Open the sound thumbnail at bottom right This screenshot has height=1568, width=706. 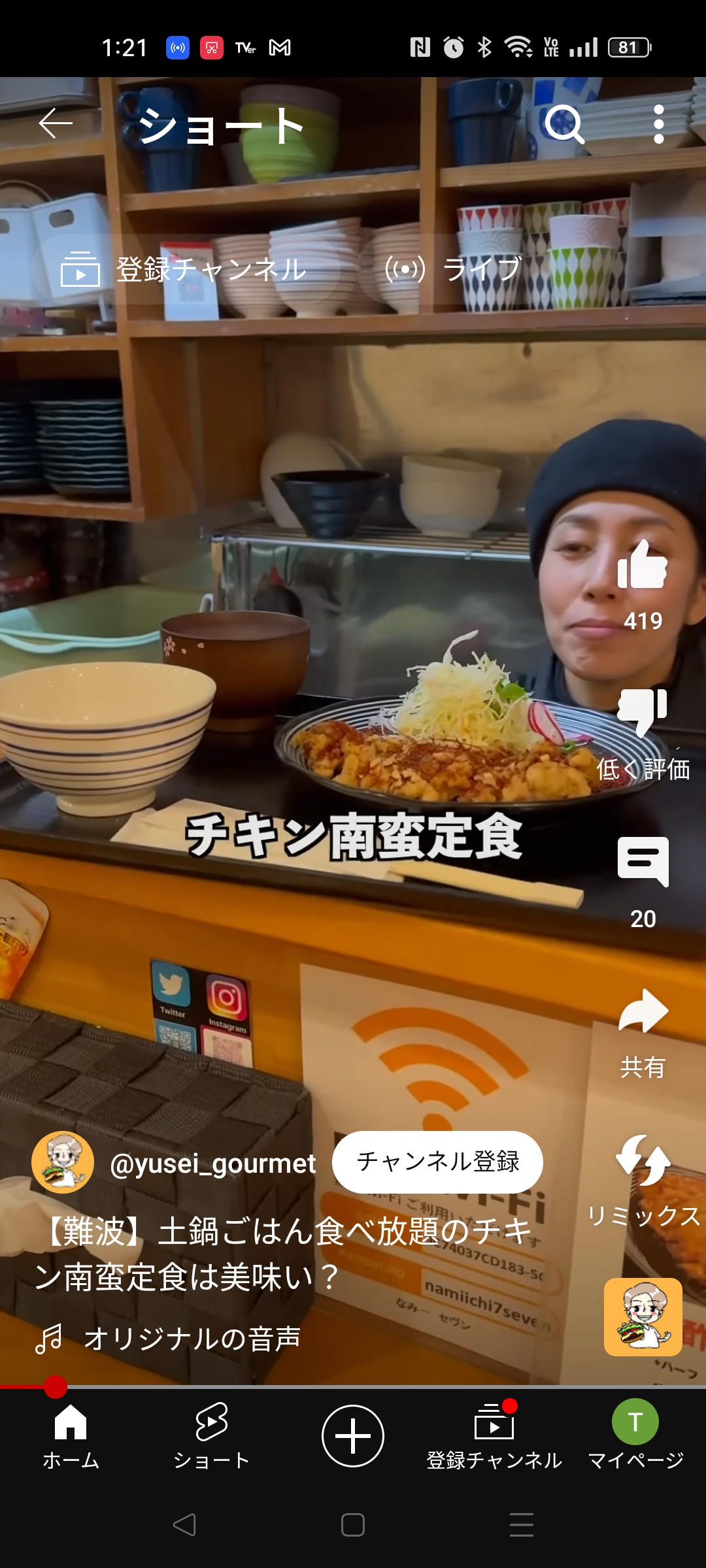pos(643,1317)
